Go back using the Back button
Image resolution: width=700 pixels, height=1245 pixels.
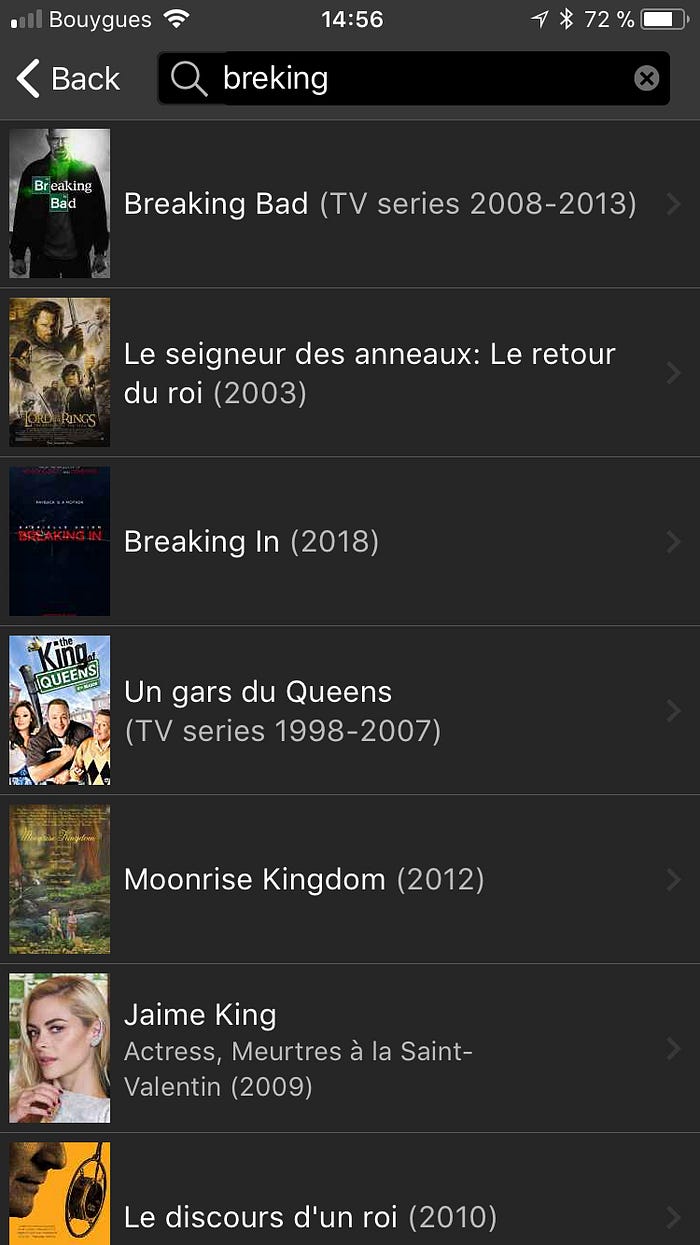[68, 78]
